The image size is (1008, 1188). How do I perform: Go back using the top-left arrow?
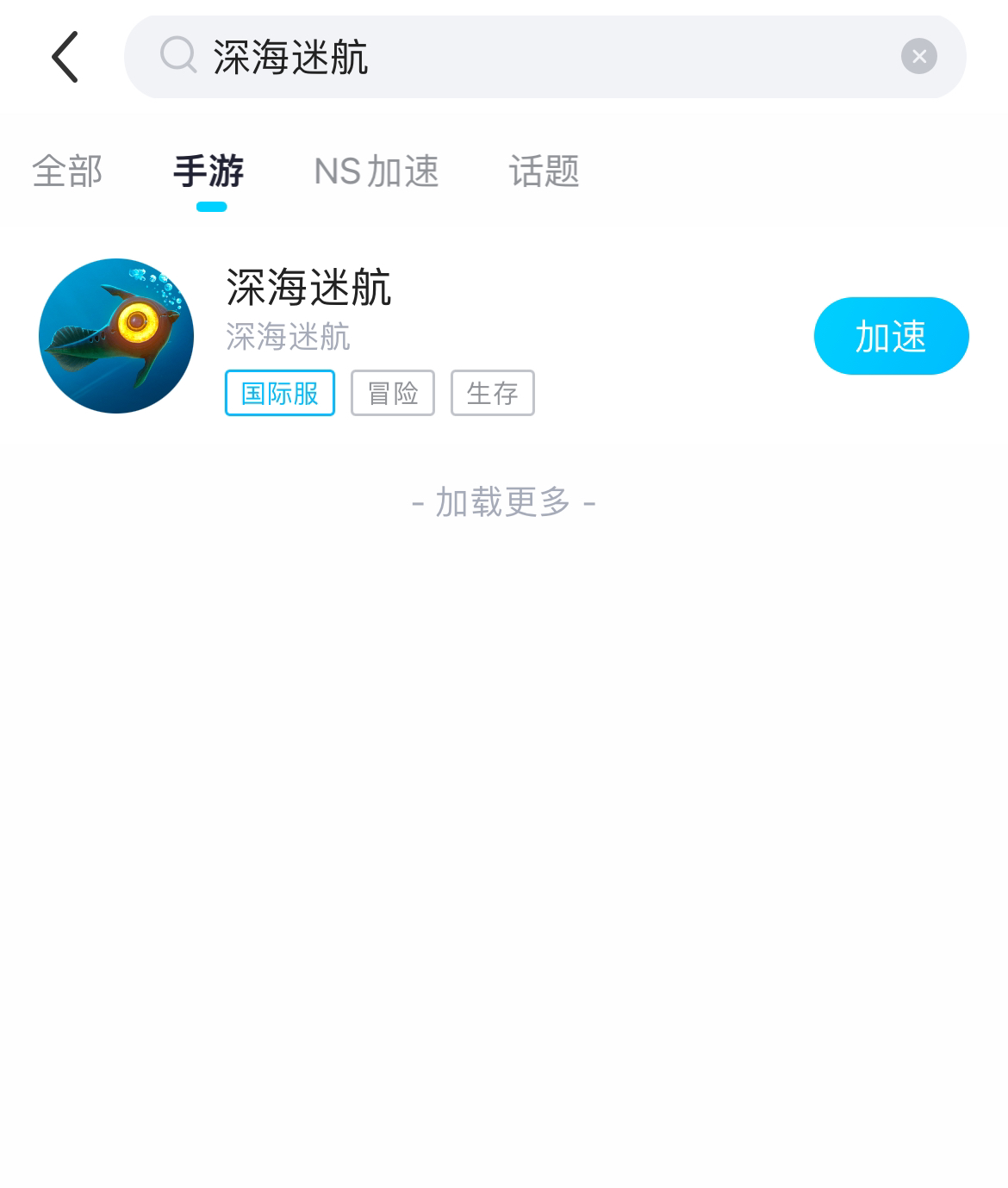(65, 57)
